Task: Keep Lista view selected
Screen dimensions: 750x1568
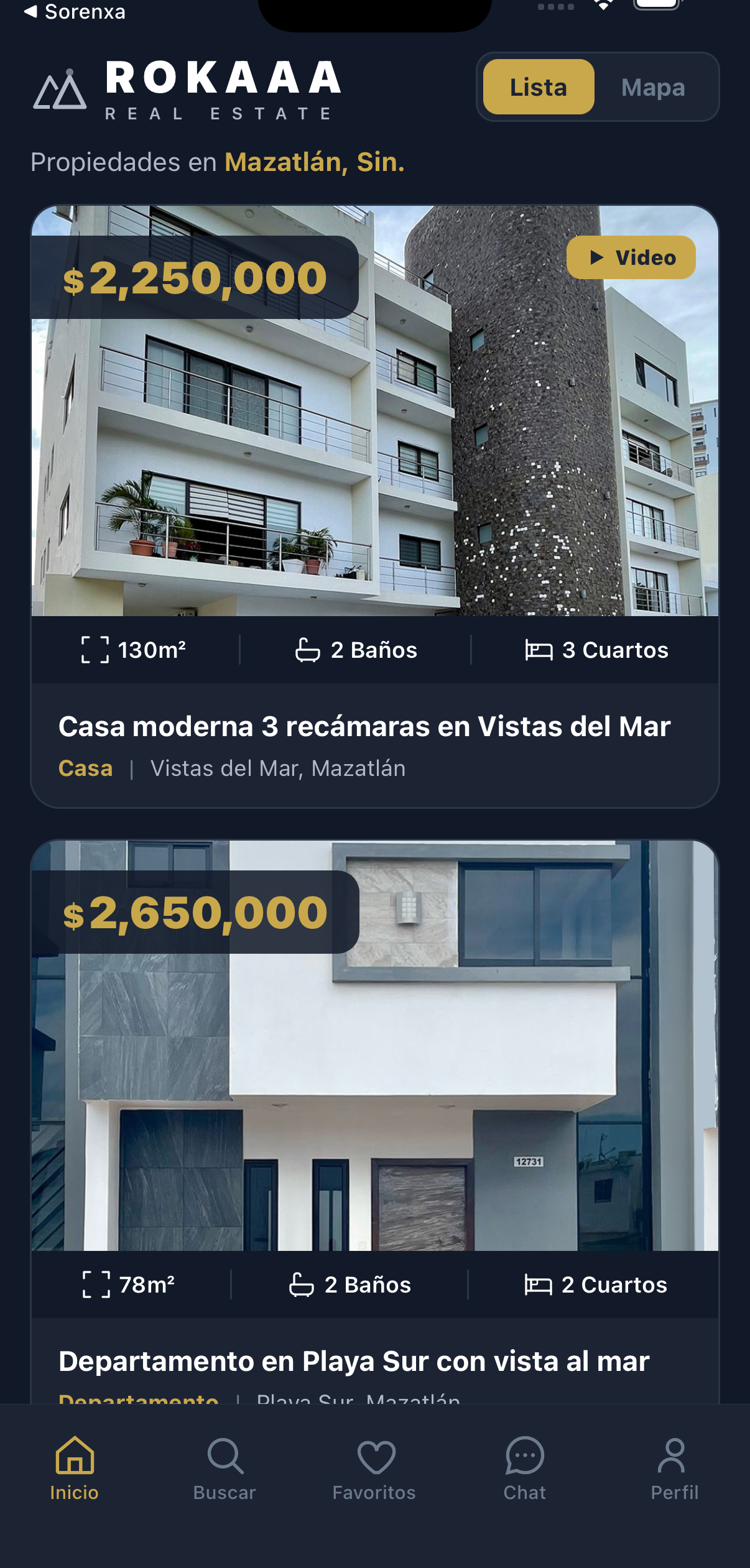Action: point(537,87)
